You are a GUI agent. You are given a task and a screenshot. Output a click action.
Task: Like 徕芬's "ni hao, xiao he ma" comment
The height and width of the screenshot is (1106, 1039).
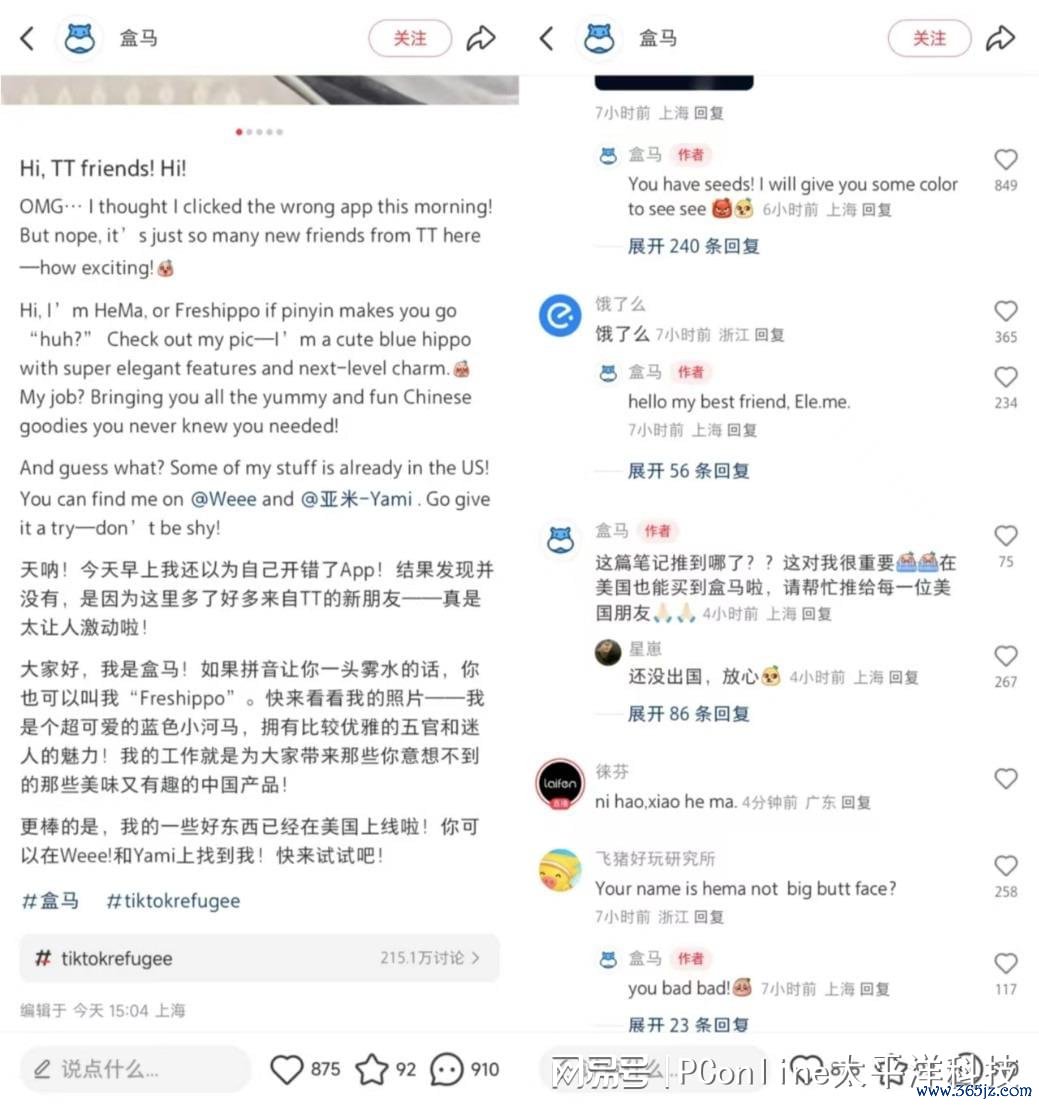click(1005, 779)
